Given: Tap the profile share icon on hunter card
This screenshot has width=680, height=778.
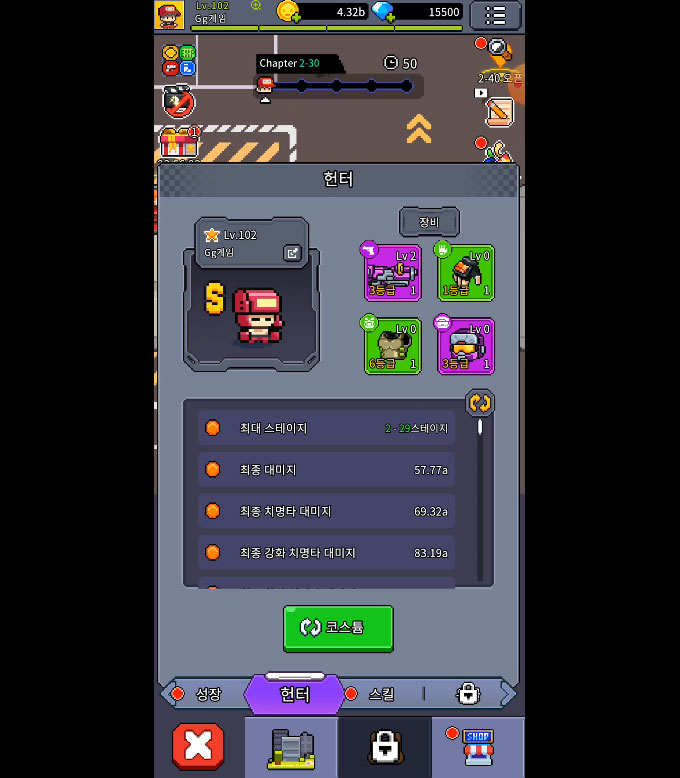Looking at the screenshot, I should pos(292,253).
